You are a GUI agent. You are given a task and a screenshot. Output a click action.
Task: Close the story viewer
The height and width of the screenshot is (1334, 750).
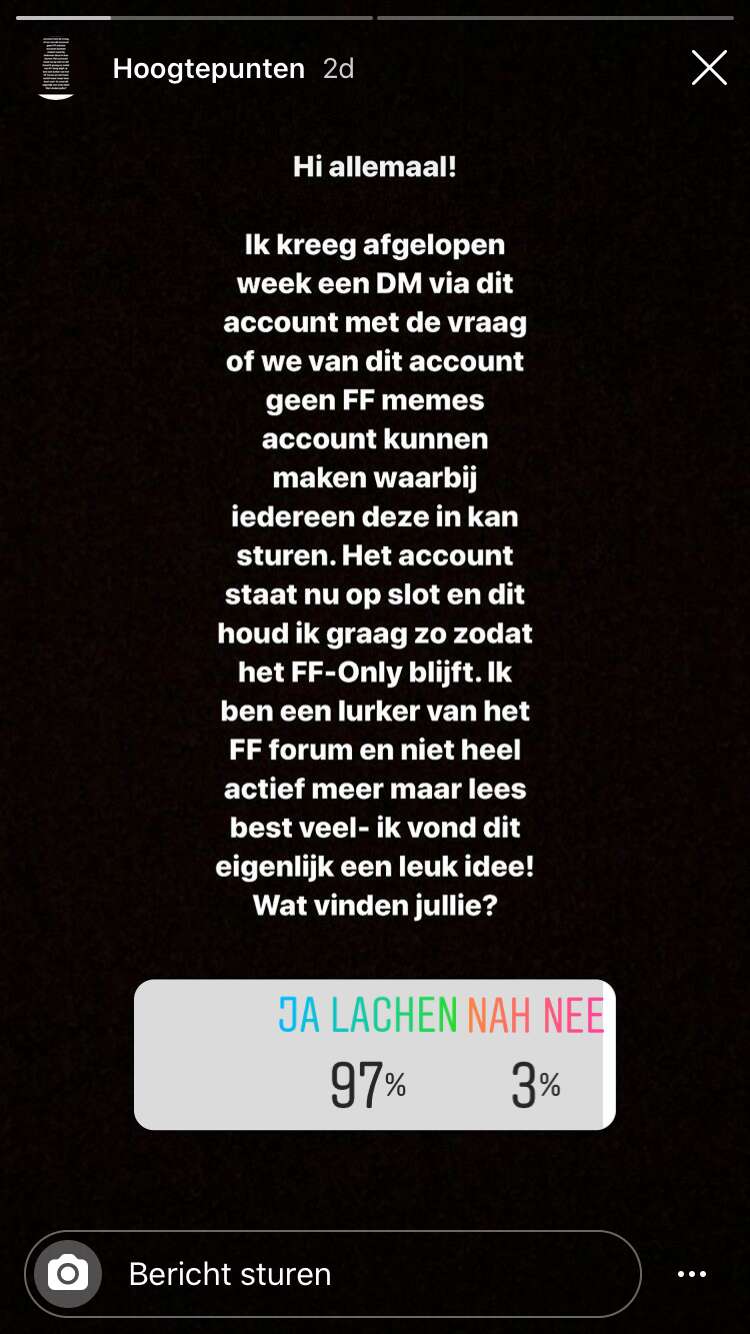[709, 68]
